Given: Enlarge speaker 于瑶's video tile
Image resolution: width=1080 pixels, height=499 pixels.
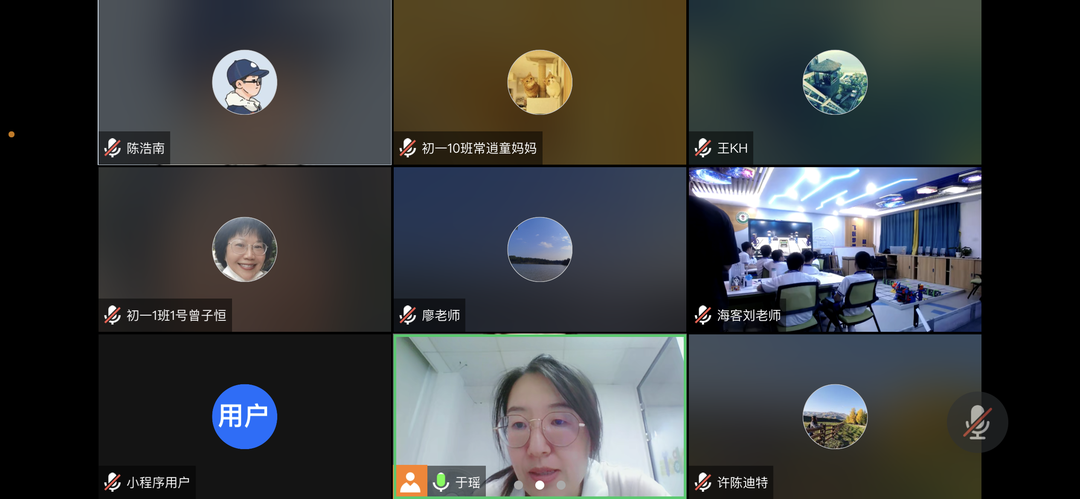Looking at the screenshot, I should [x=539, y=410].
